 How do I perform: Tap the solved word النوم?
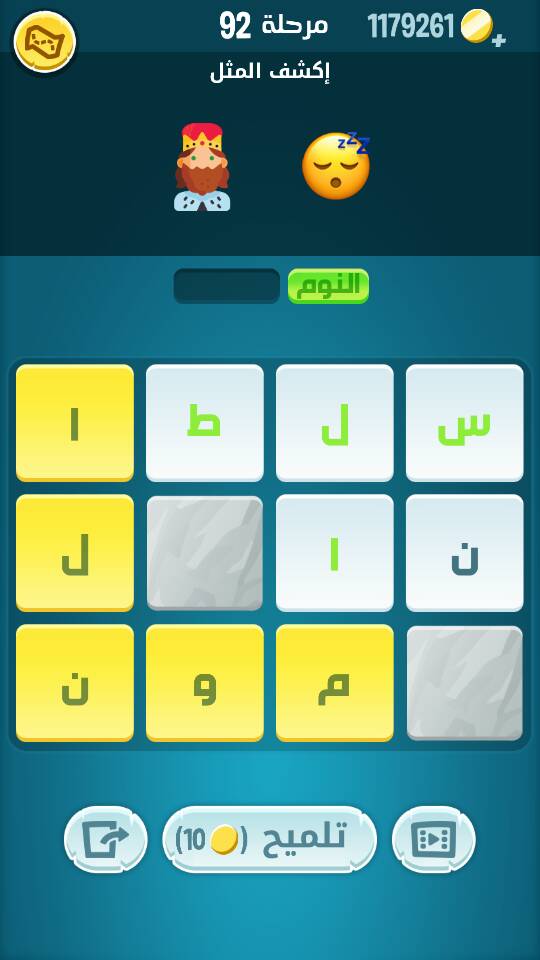[328, 286]
